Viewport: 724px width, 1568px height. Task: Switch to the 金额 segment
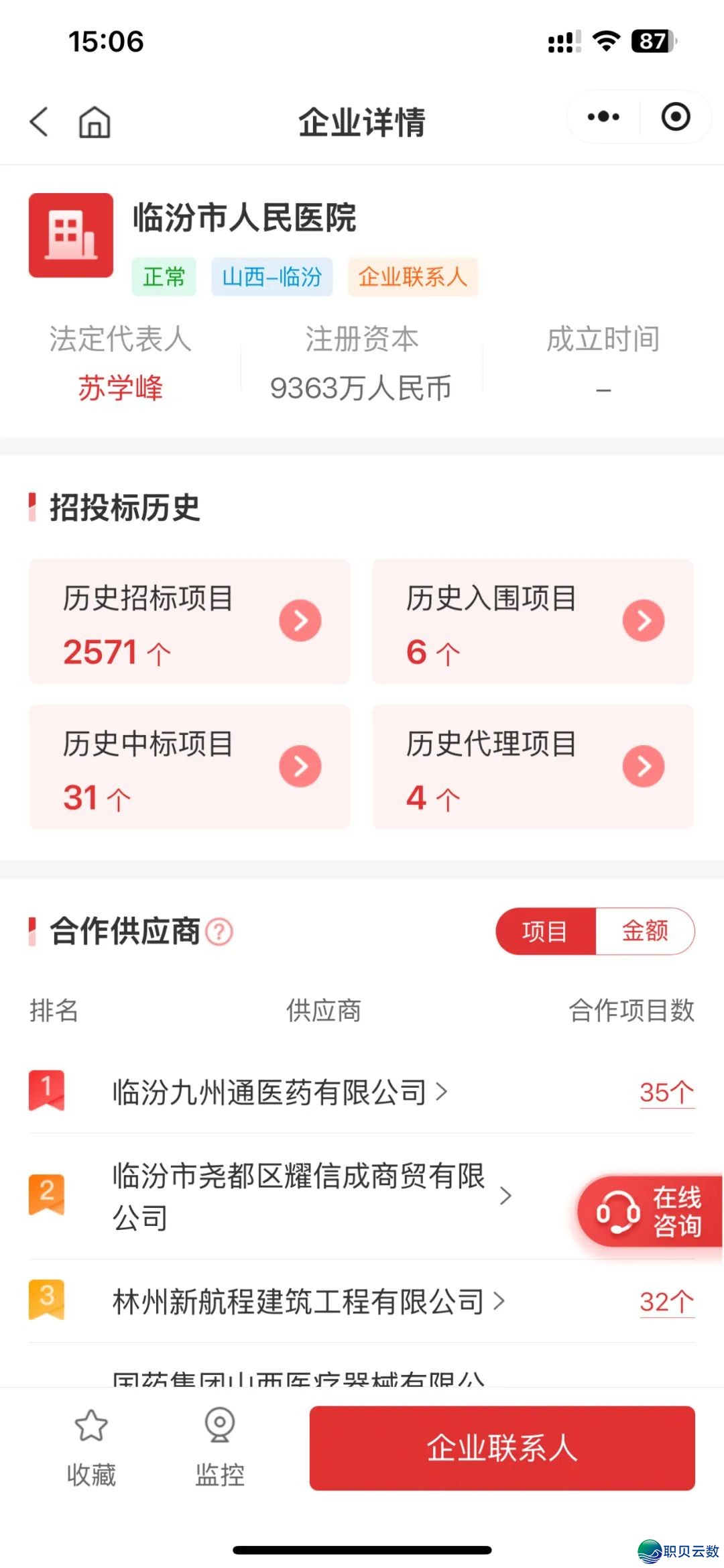tap(645, 931)
